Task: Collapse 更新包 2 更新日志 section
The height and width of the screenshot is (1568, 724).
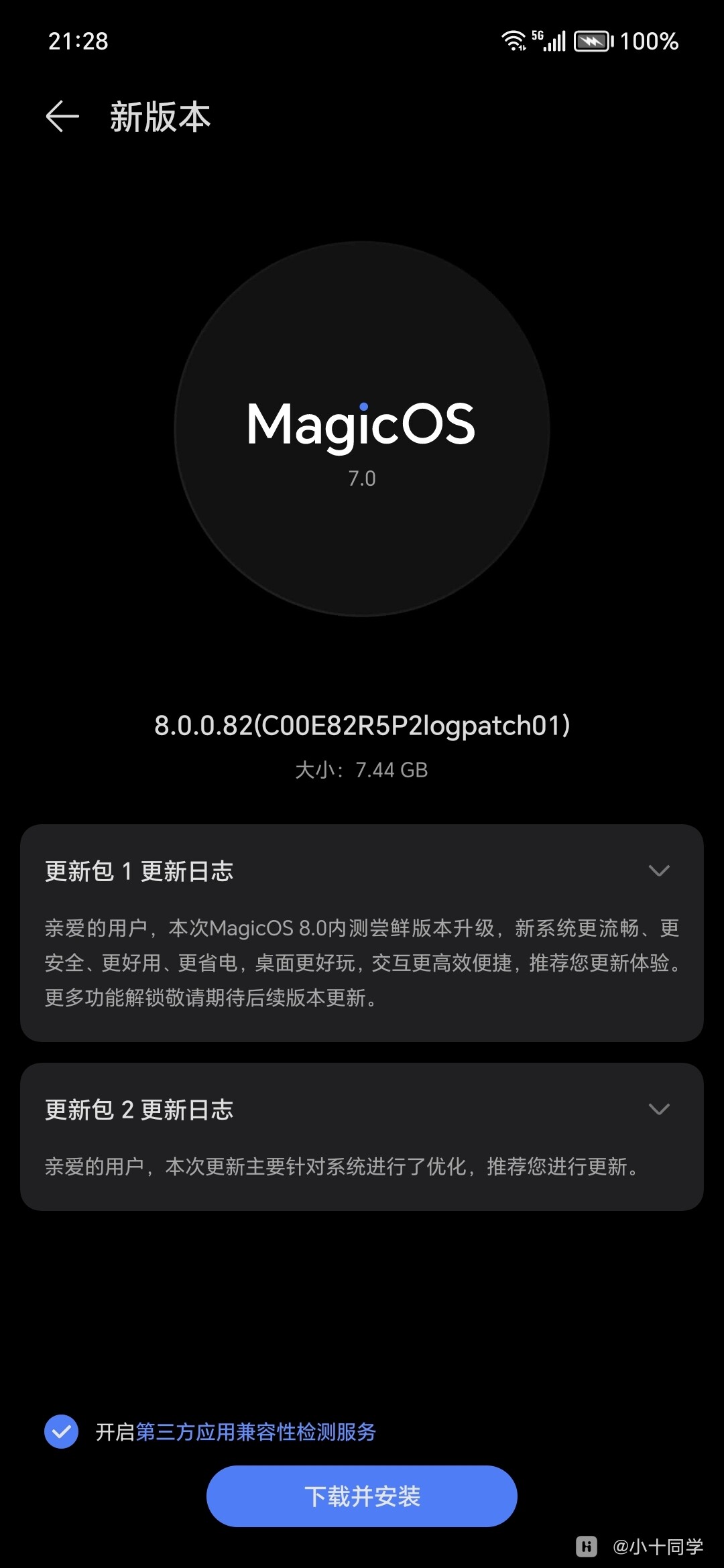Action: pos(660,1109)
